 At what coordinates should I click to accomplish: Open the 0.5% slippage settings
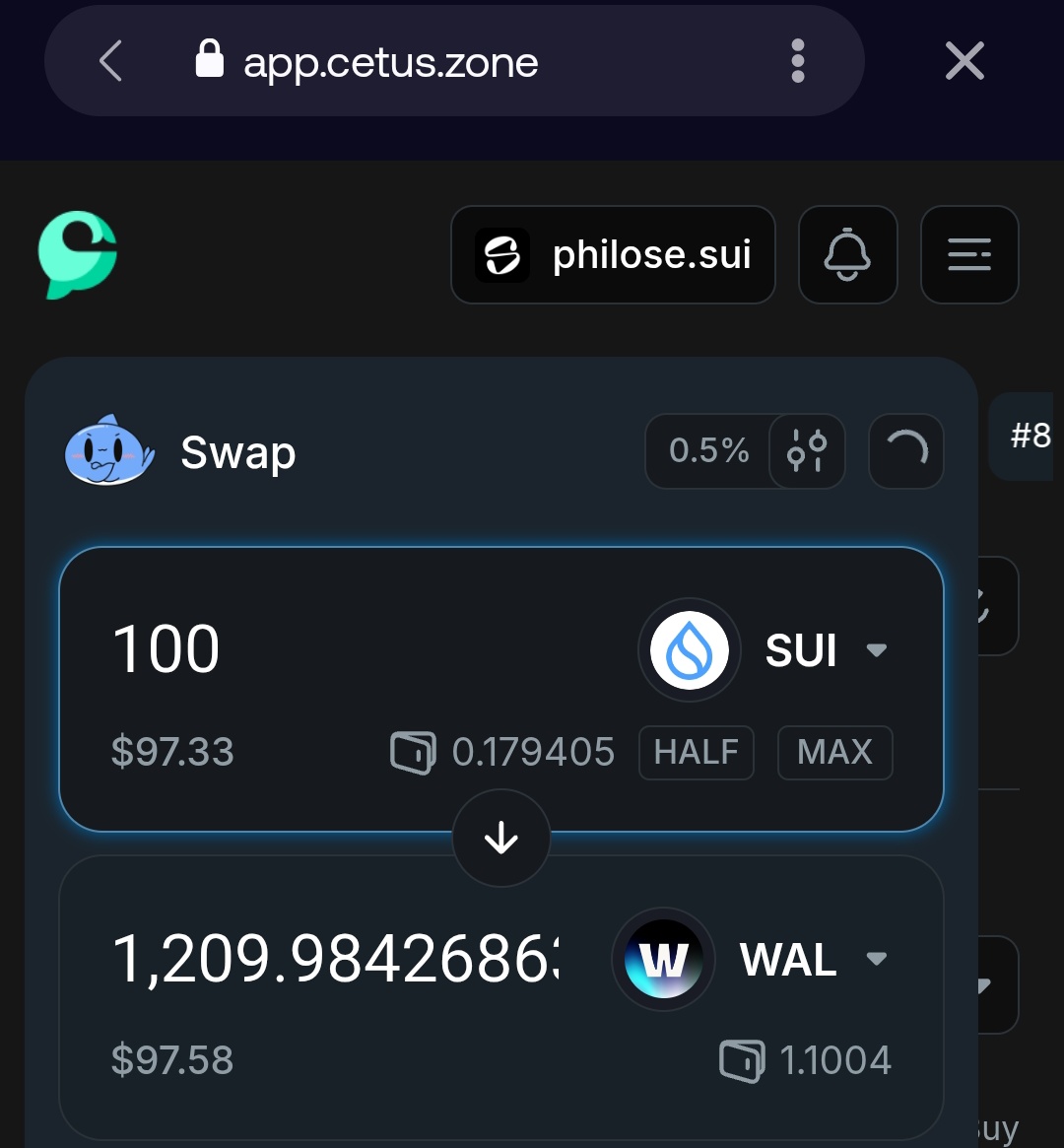[745, 451]
